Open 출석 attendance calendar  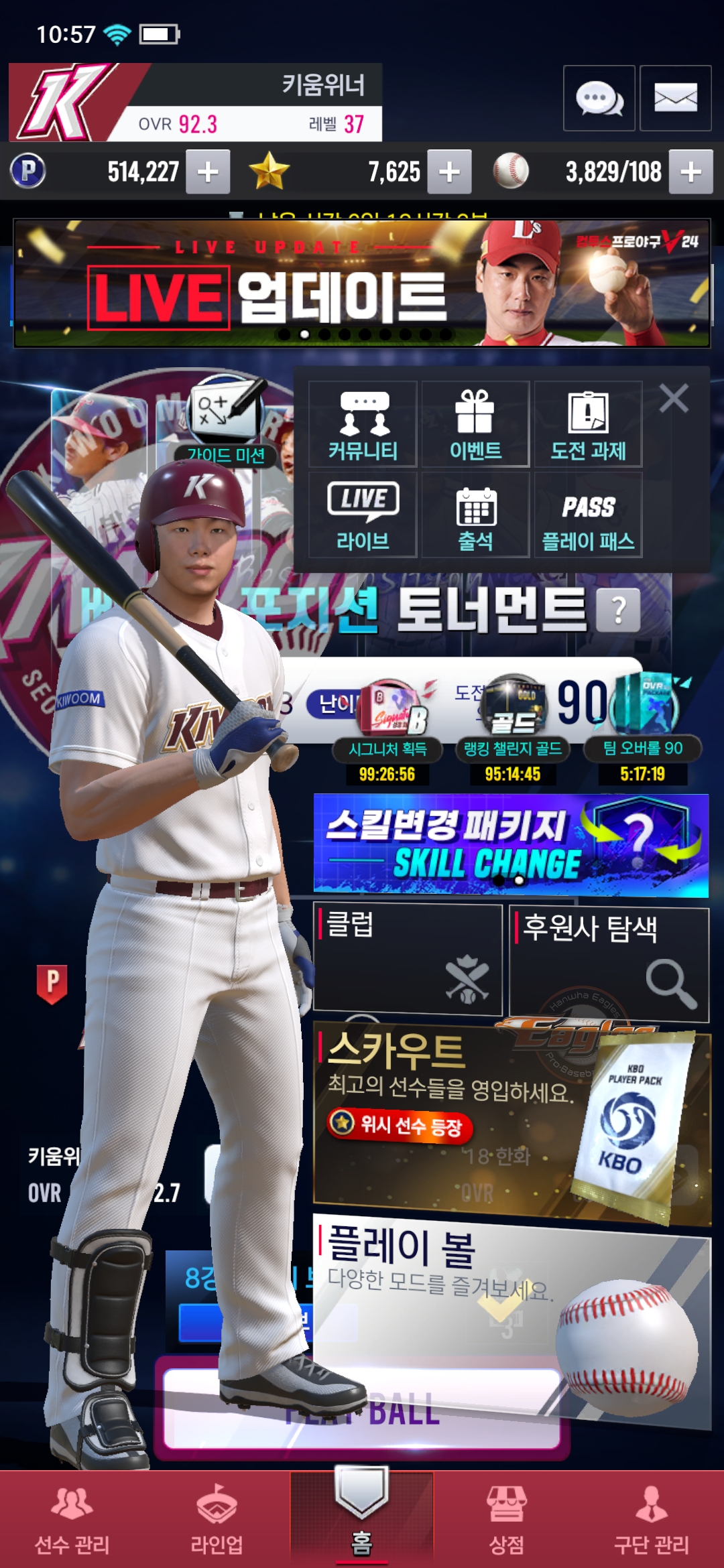click(475, 515)
